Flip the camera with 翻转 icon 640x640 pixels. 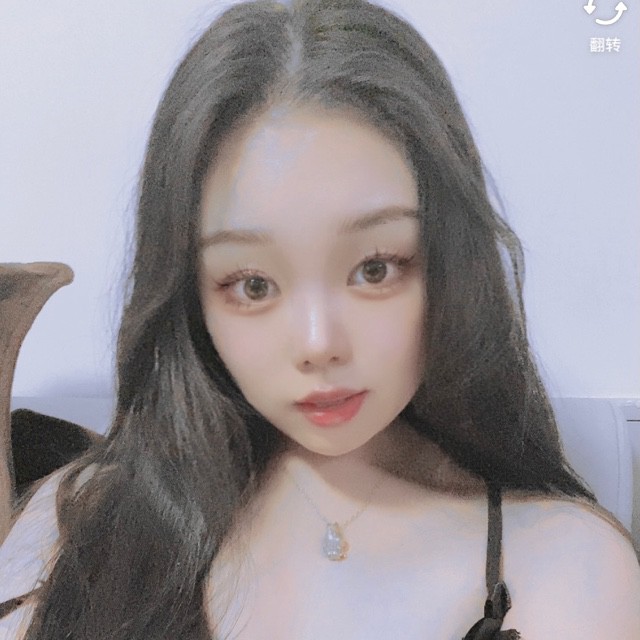(x=604, y=14)
